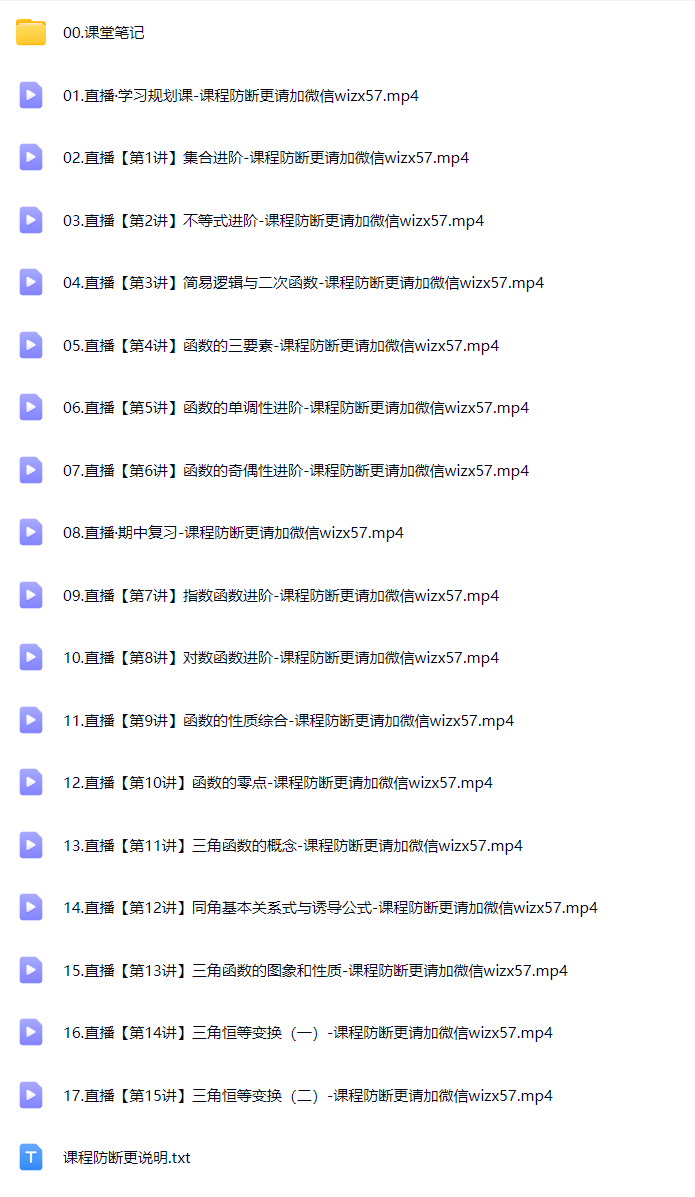This screenshot has height=1197, width=695.
Task: Open the 08.直播·期中复习 video
Action: pos(233,533)
